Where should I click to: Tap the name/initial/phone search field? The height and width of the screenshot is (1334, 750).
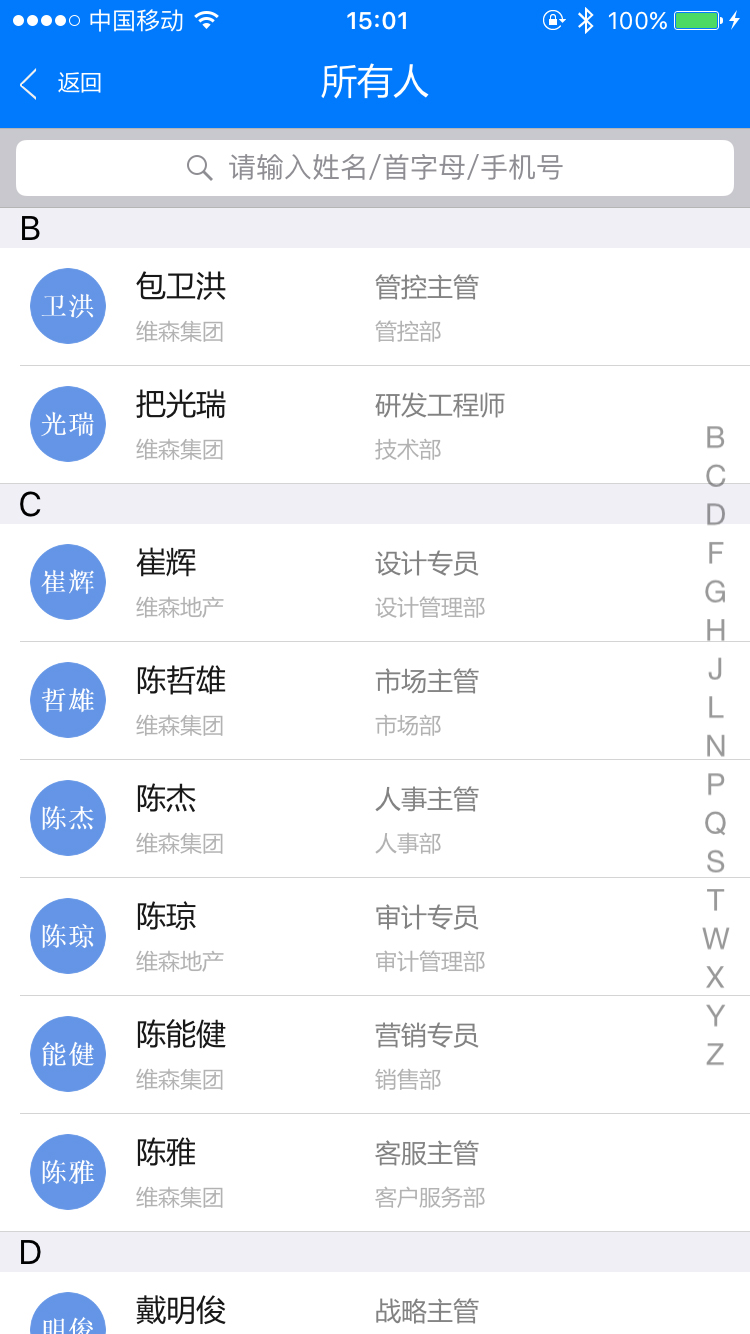tap(375, 168)
